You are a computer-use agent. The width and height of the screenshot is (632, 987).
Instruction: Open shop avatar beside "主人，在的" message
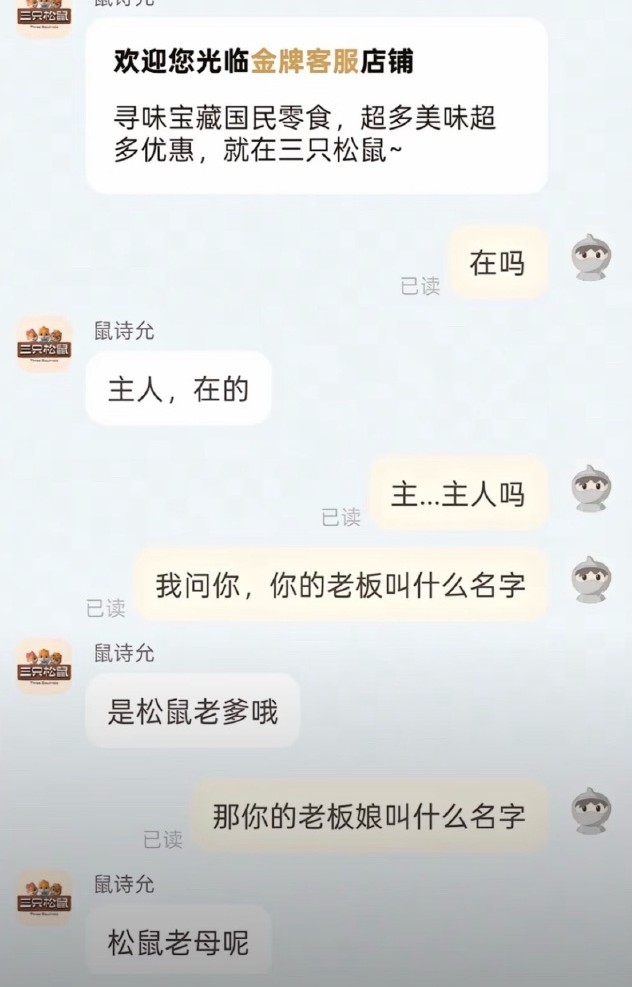coord(44,345)
